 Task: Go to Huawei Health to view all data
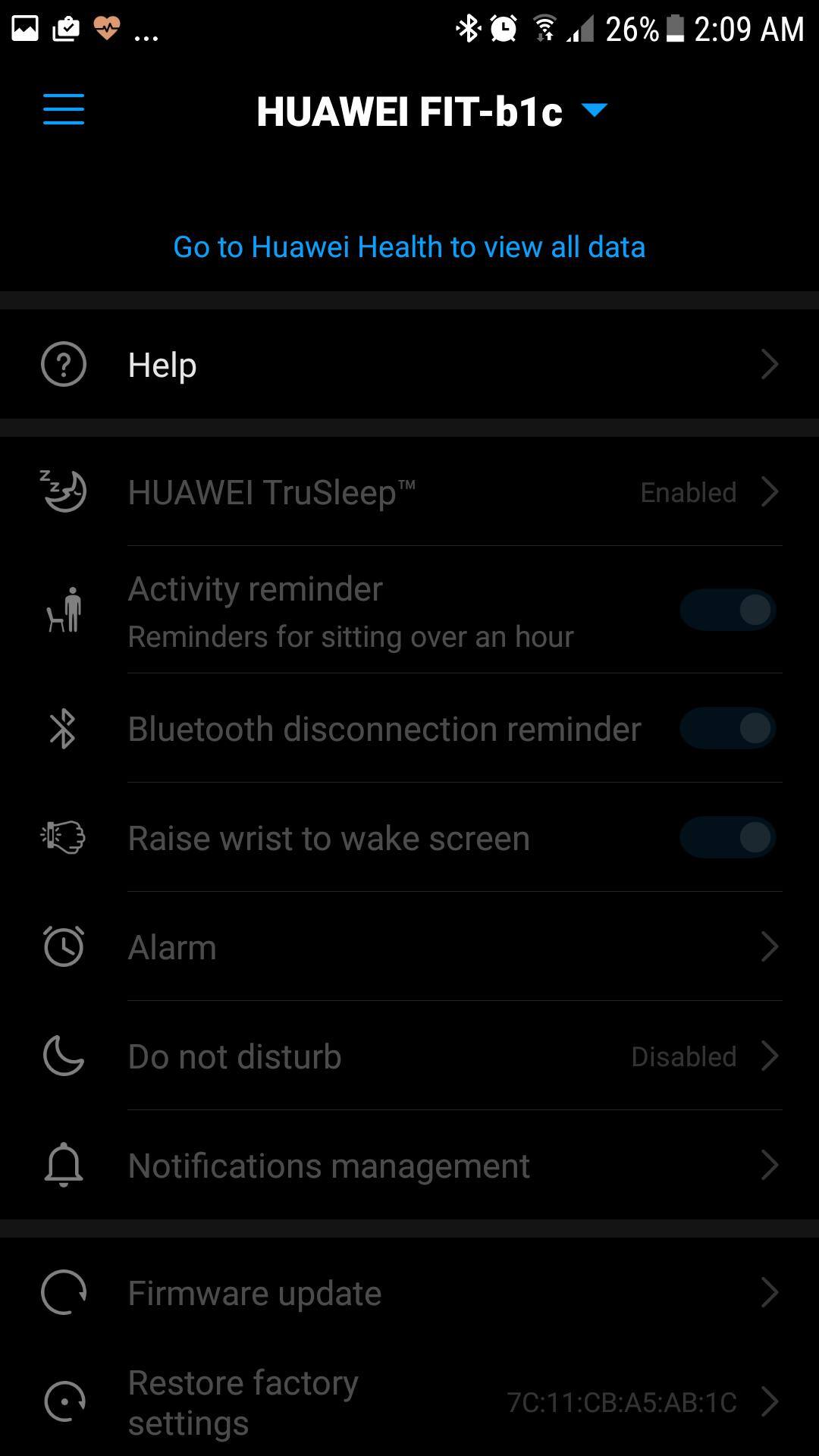409,247
